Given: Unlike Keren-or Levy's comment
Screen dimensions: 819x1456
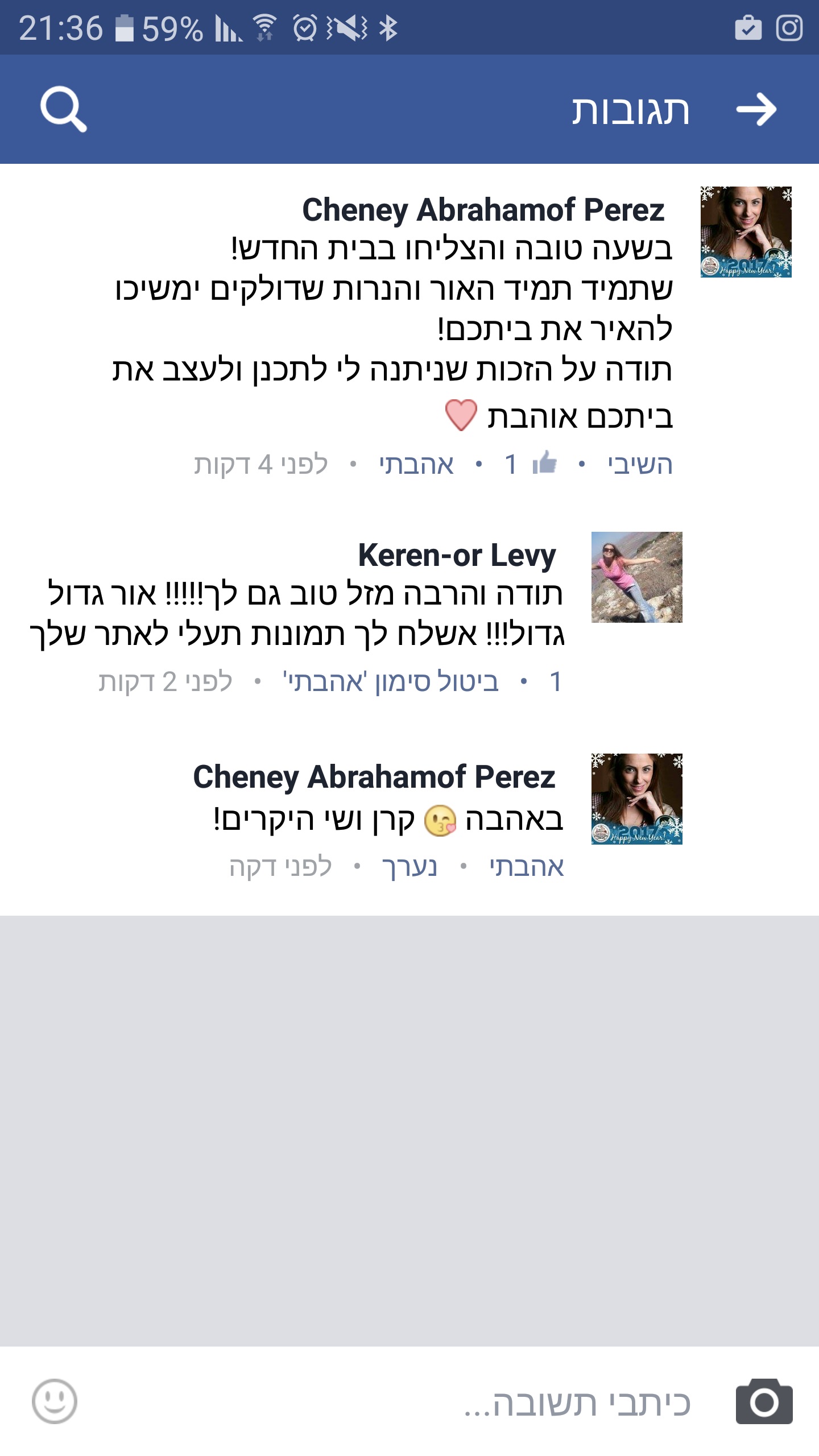Looking at the screenshot, I should pos(391,681).
